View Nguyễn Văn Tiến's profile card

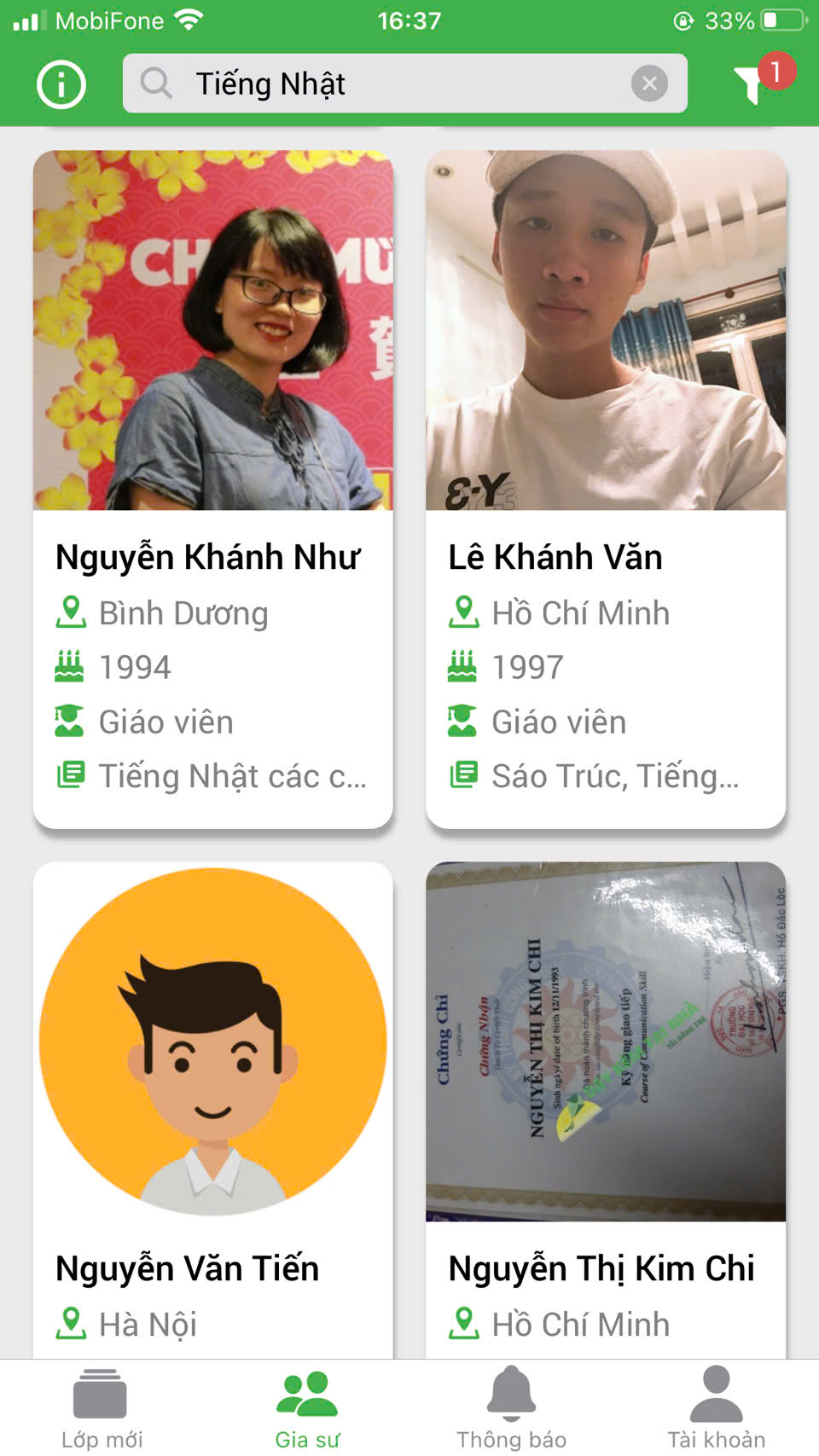pyautogui.click(x=212, y=1109)
